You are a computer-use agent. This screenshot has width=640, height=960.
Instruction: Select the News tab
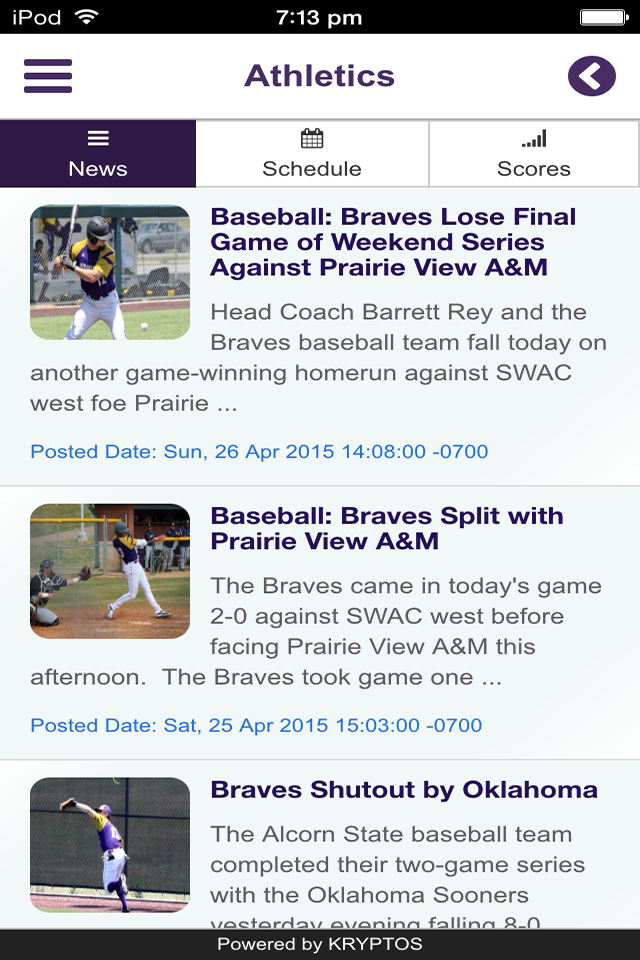(x=98, y=153)
